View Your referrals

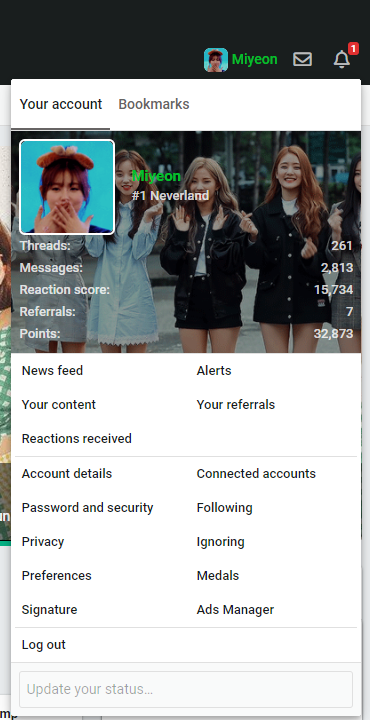(235, 405)
